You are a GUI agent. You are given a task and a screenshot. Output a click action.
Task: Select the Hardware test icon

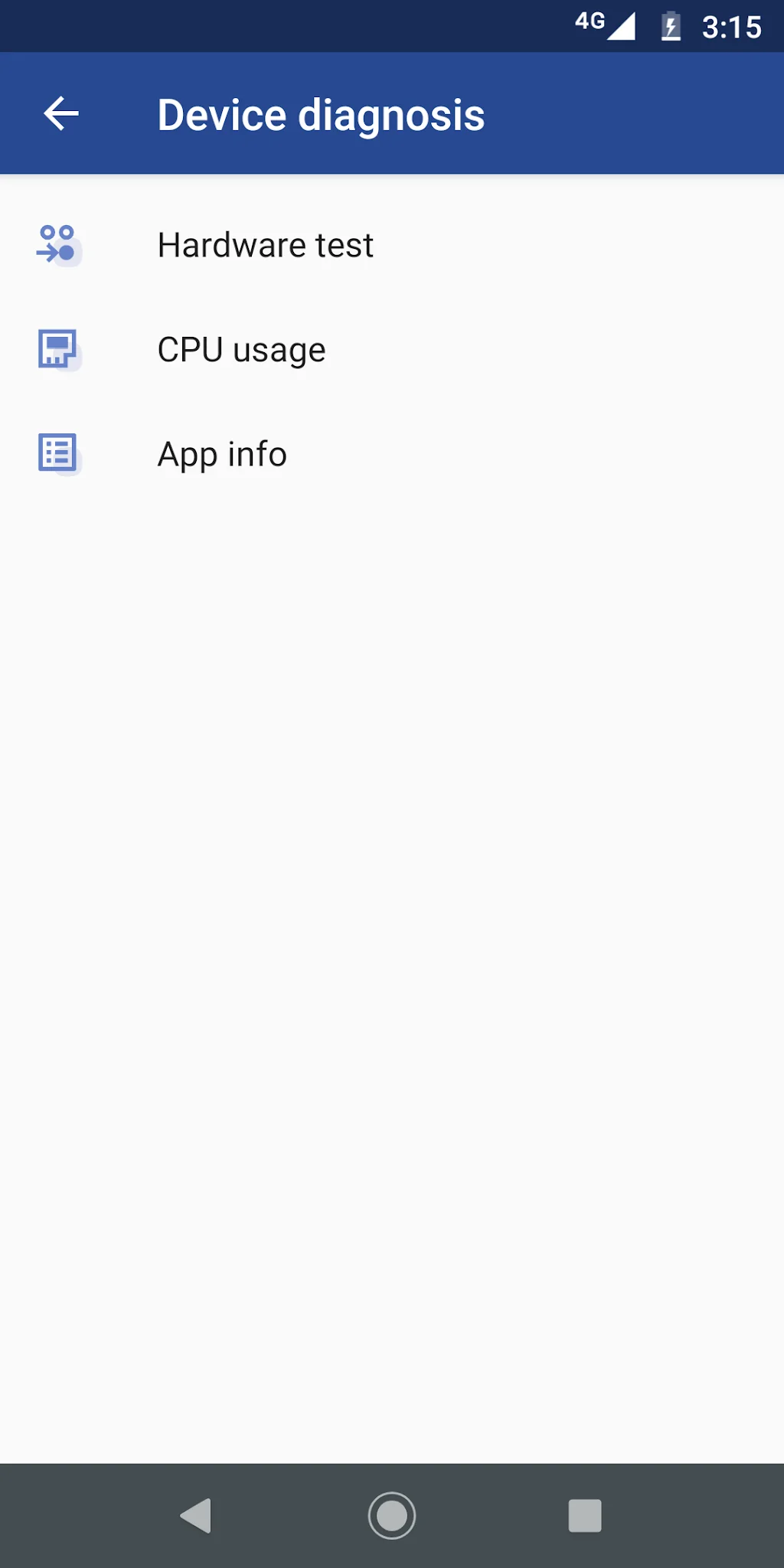click(58, 244)
